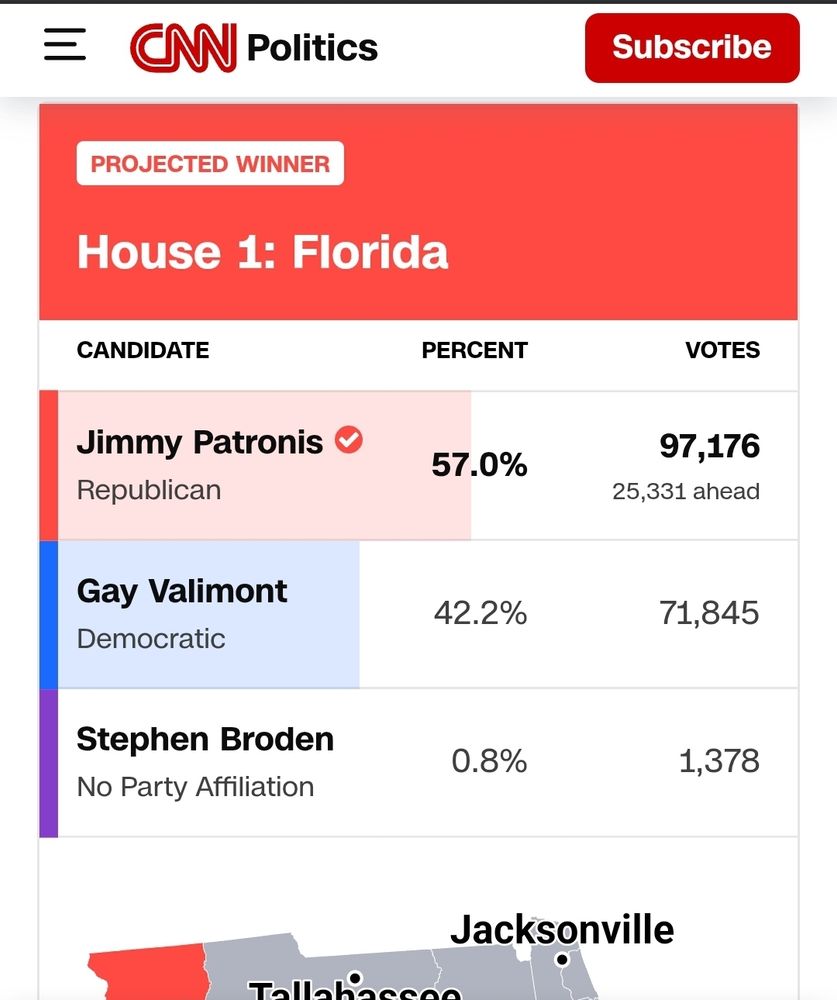
Task: Click the Subscribe button
Action: click(x=692, y=46)
